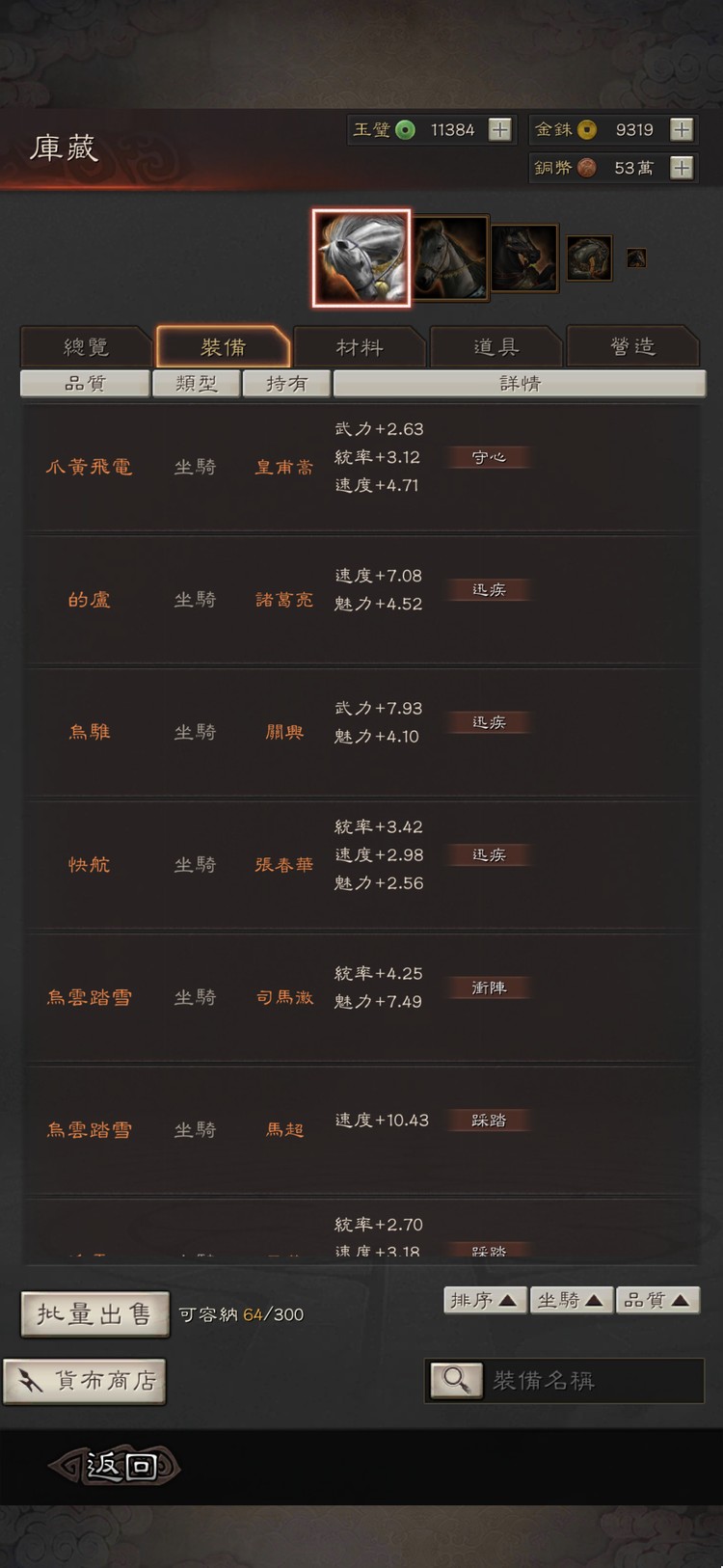Click the plus icon beside 金銖 currency
This screenshot has width=723, height=1568.
click(x=683, y=129)
